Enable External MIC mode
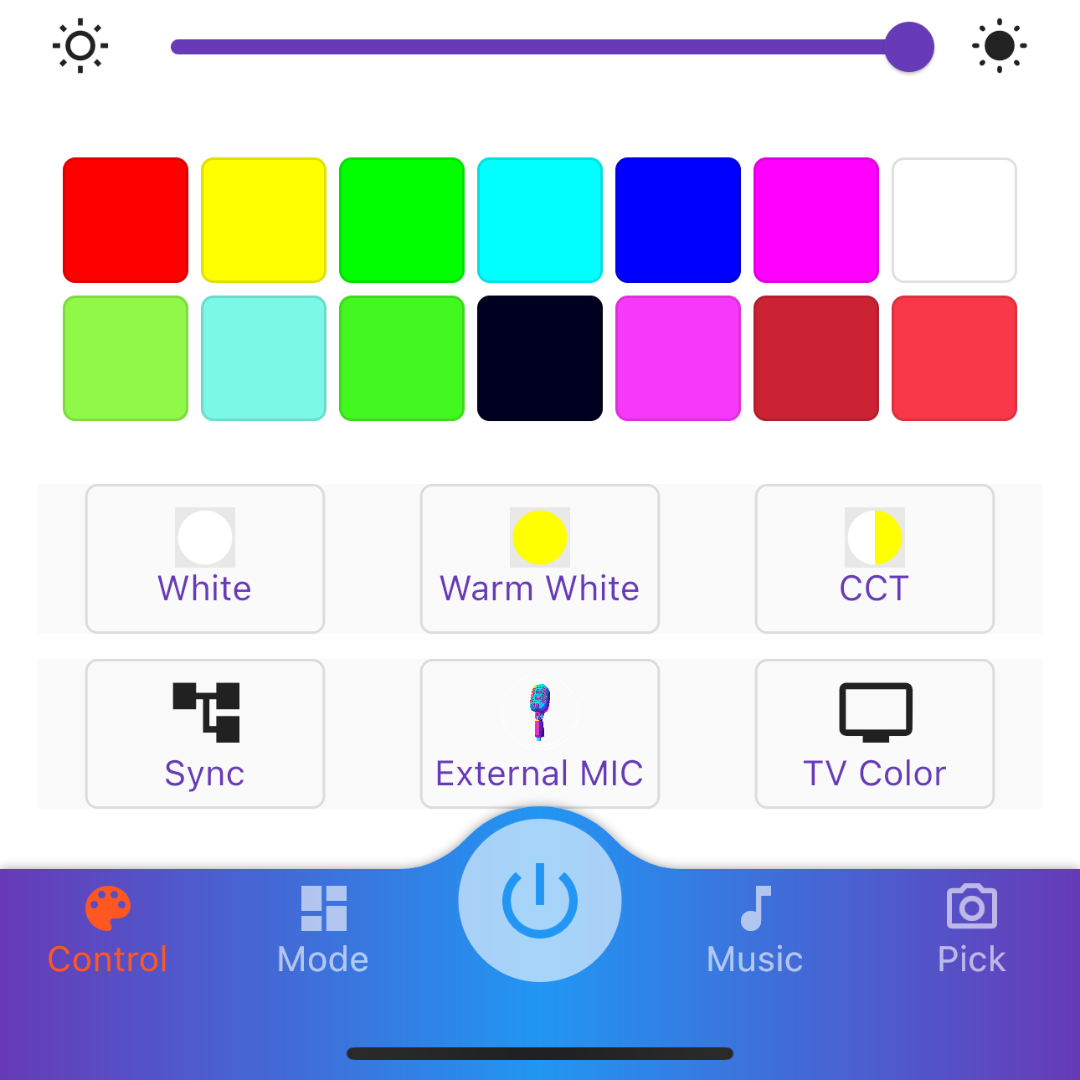The width and height of the screenshot is (1080, 1080). tap(540, 734)
